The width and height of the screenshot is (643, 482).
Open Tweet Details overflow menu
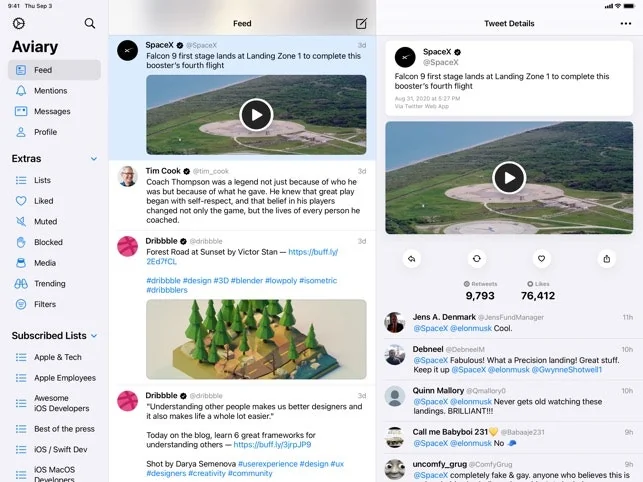[626, 23]
